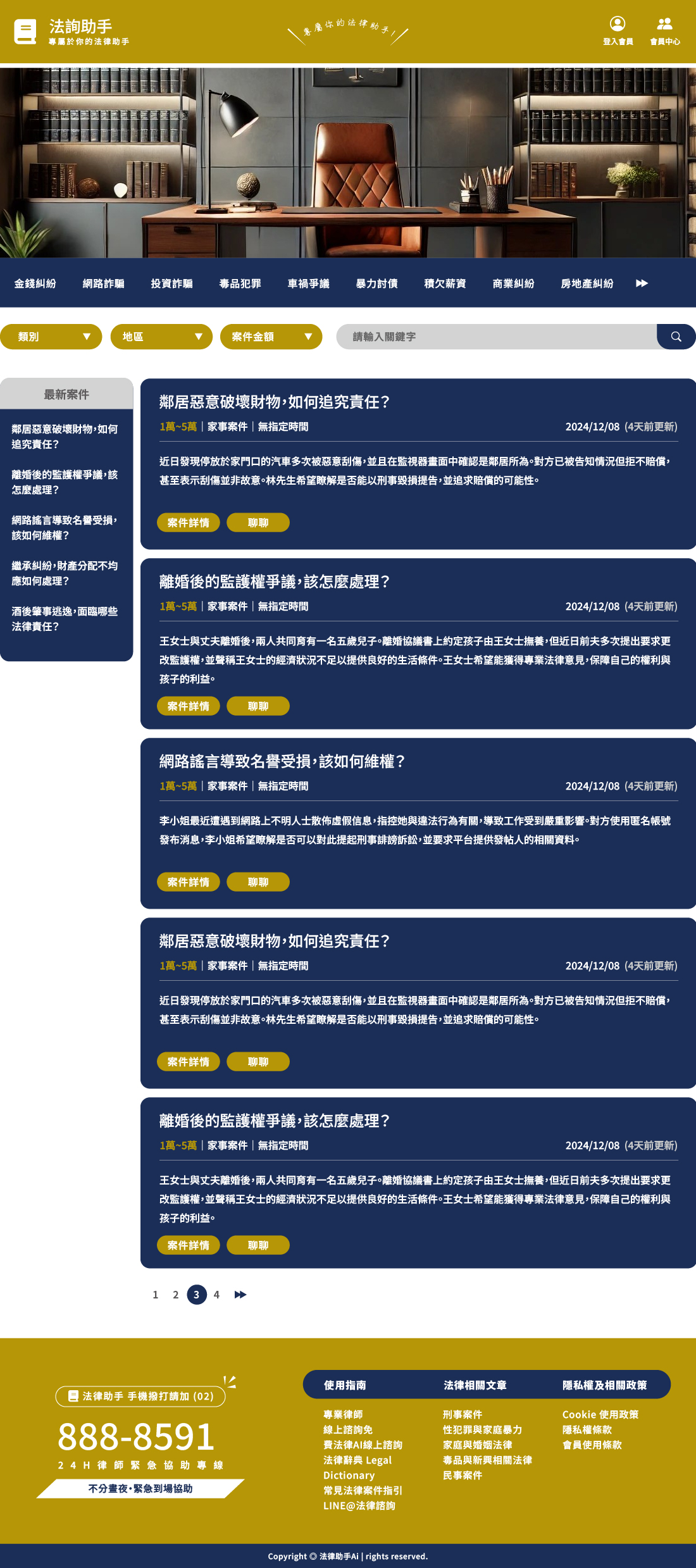Open the Cookie 使用政策 link
696x1568 pixels.
pyautogui.click(x=600, y=1414)
